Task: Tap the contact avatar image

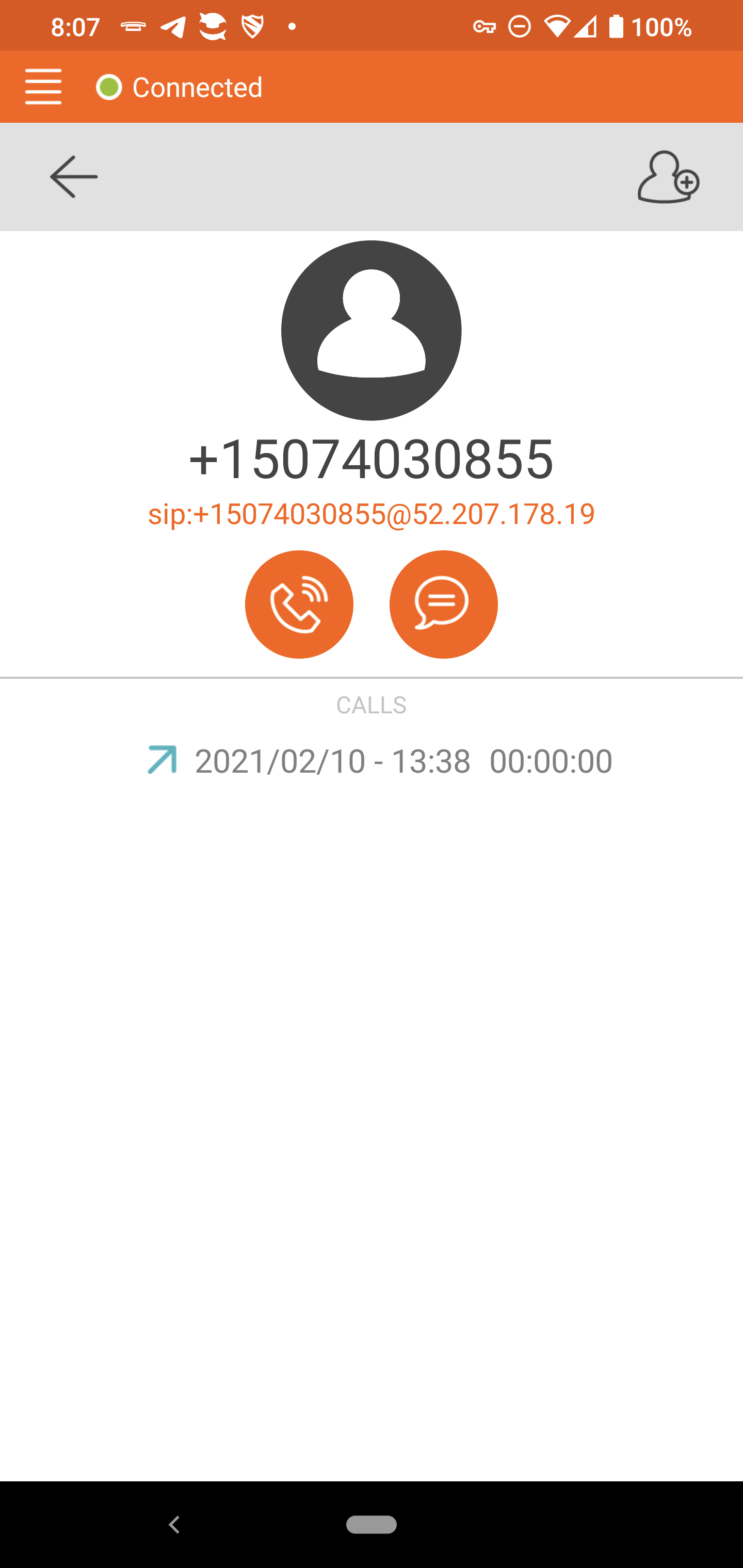Action: pos(372,329)
